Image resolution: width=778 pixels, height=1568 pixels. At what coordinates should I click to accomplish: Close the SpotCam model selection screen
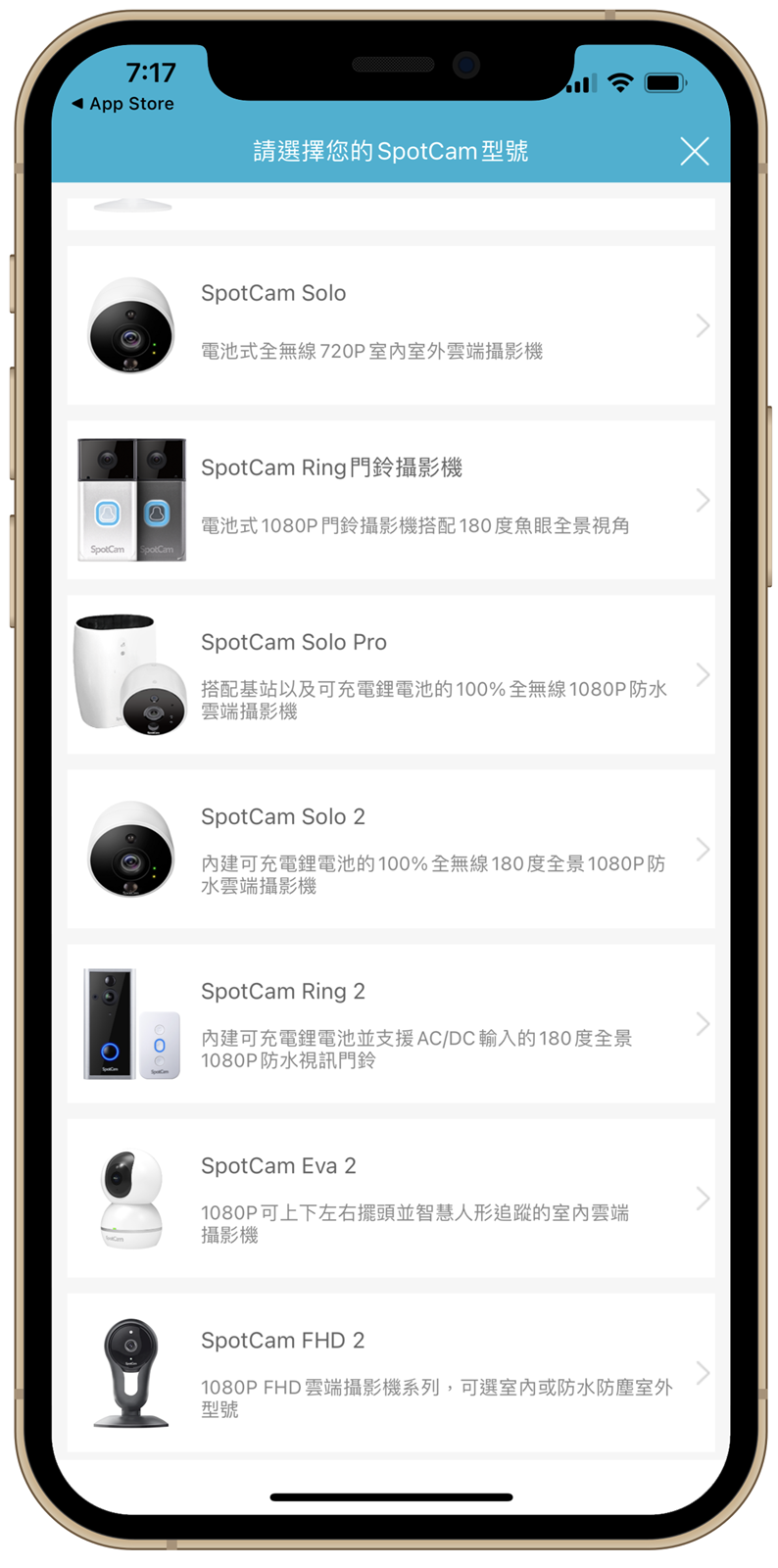pos(694,151)
